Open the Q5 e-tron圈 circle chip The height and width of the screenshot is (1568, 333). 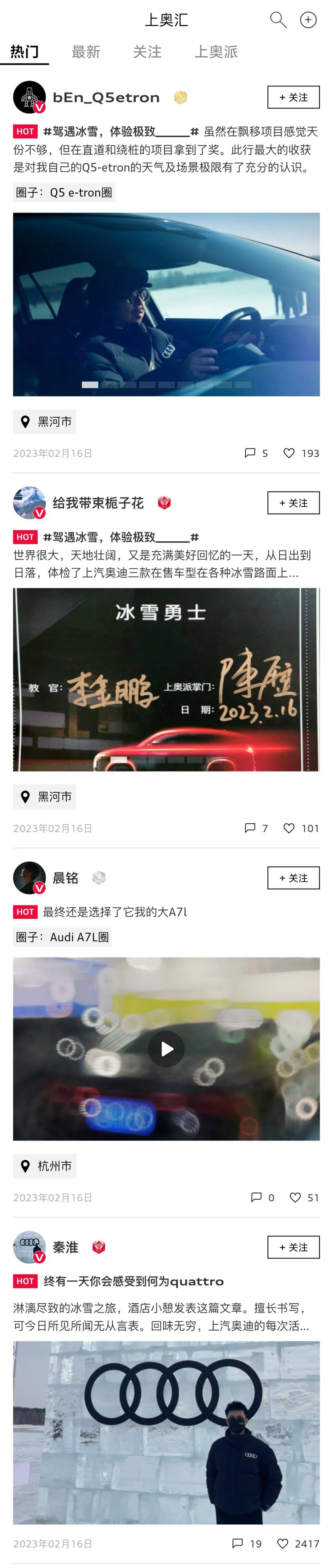coord(64,192)
